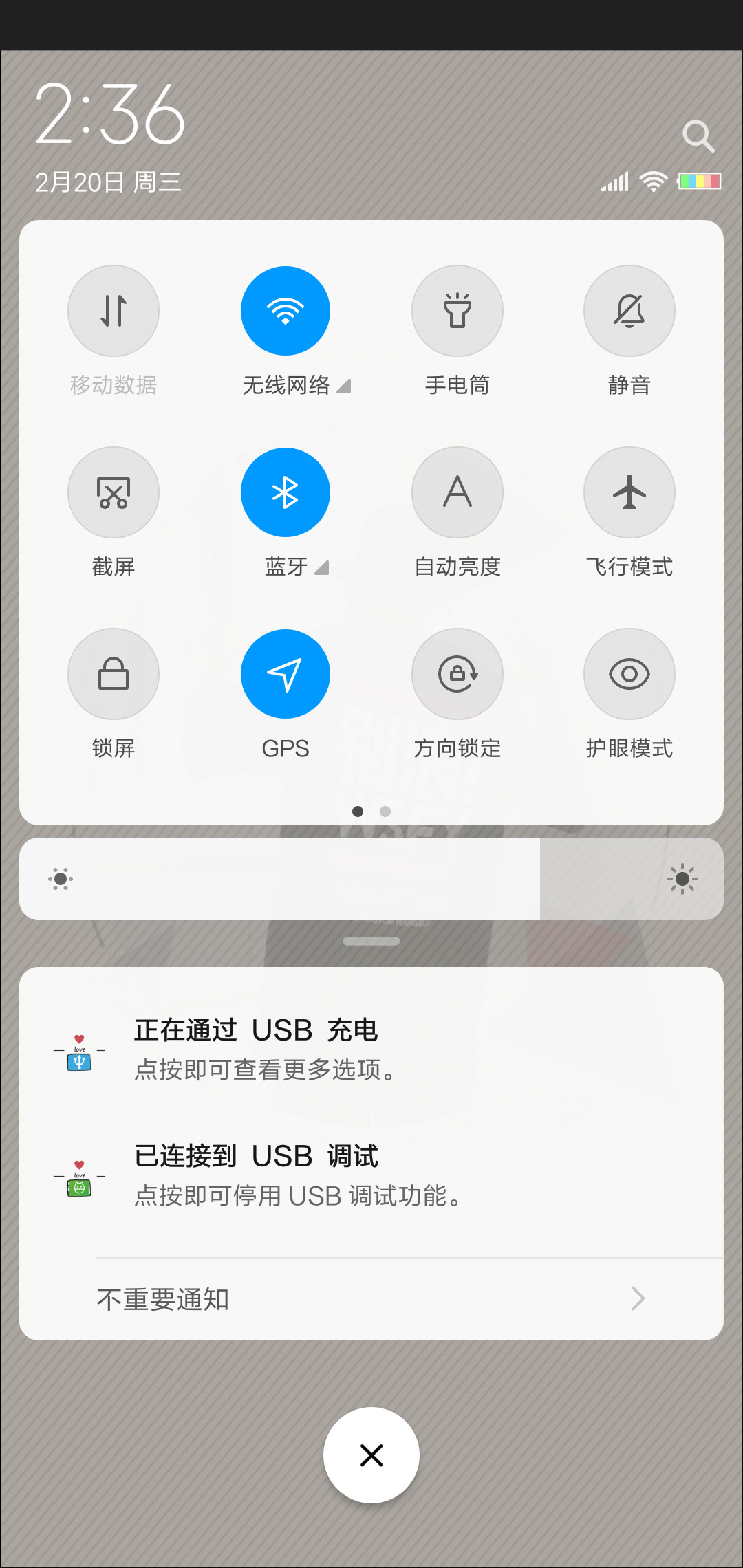Screen dimensions: 743x1568
Task: Turn on the 手电筒 flashlight
Action: [457, 311]
